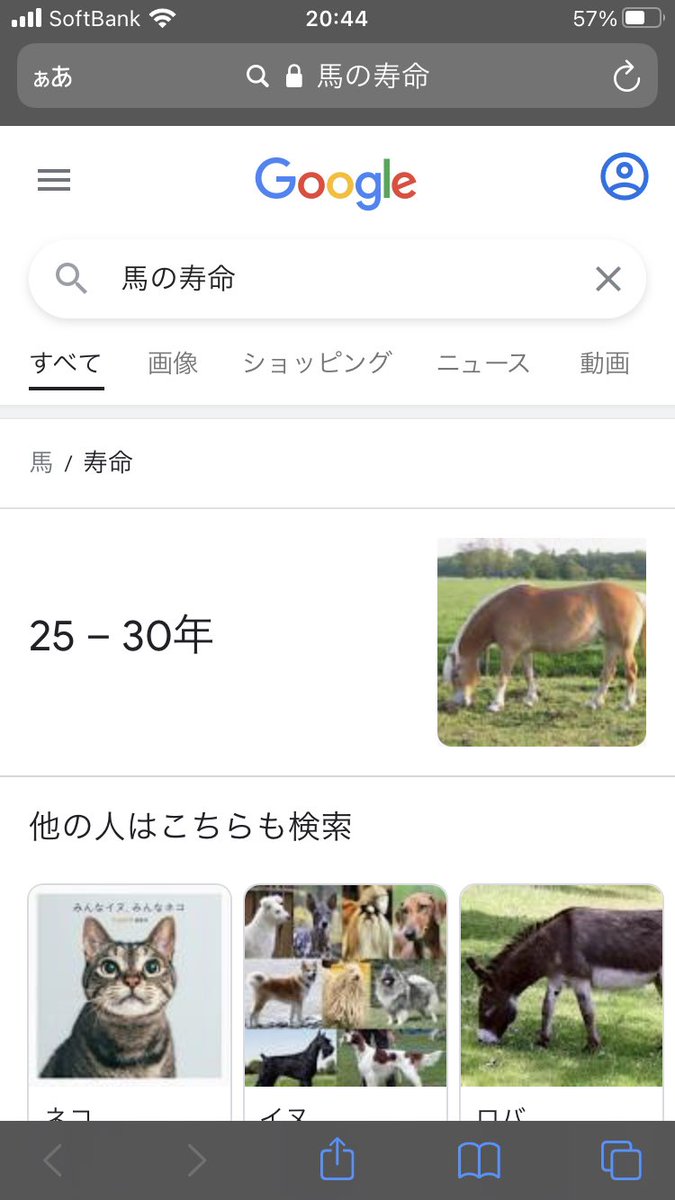Open the Google account profile icon
The width and height of the screenshot is (675, 1200).
pos(624,178)
